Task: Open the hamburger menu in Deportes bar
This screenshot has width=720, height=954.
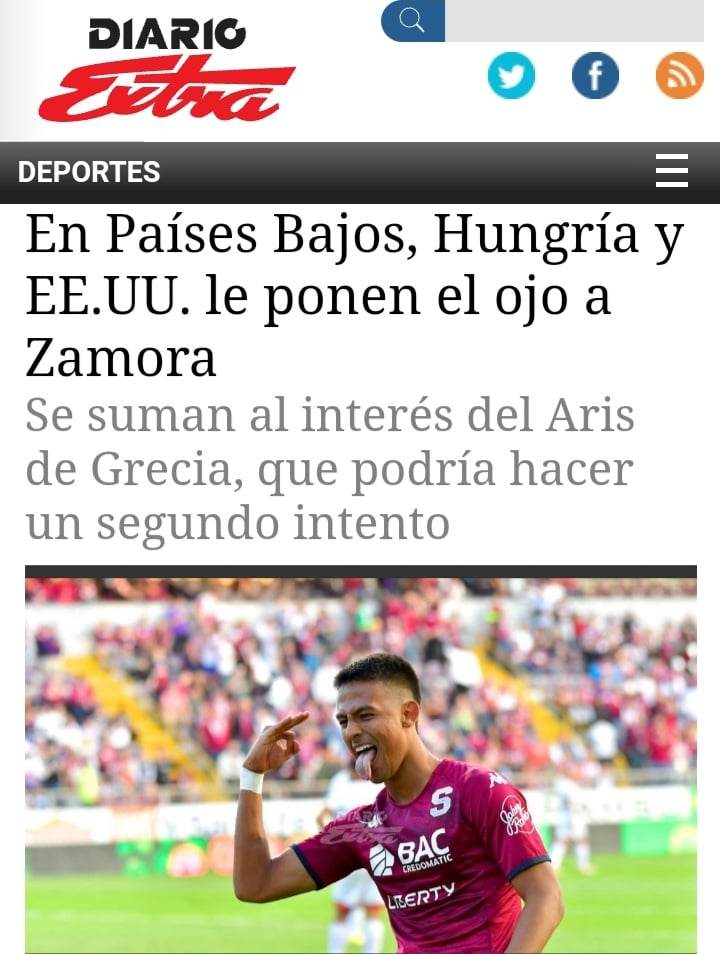Action: tap(672, 172)
